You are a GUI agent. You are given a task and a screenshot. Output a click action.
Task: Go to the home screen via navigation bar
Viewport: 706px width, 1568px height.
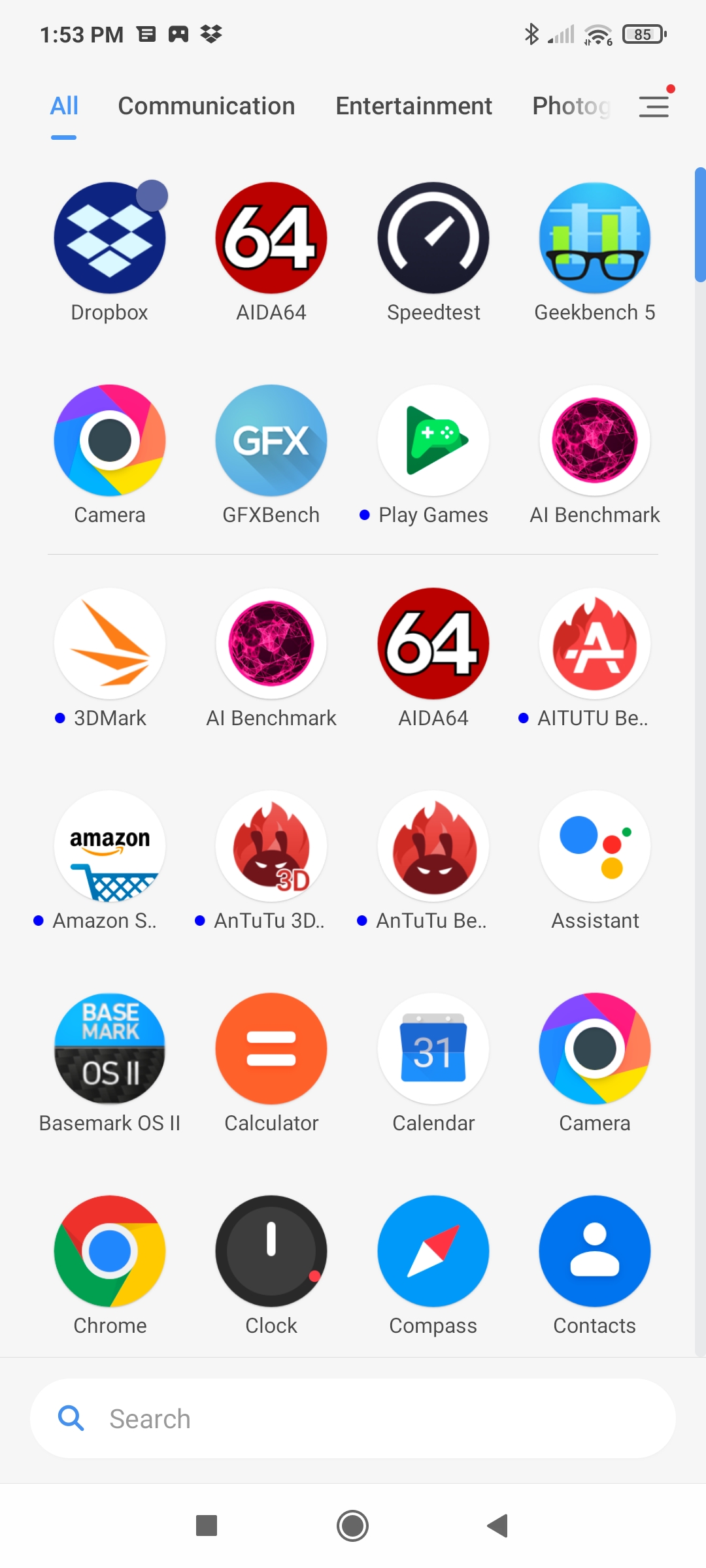pyautogui.click(x=353, y=1526)
